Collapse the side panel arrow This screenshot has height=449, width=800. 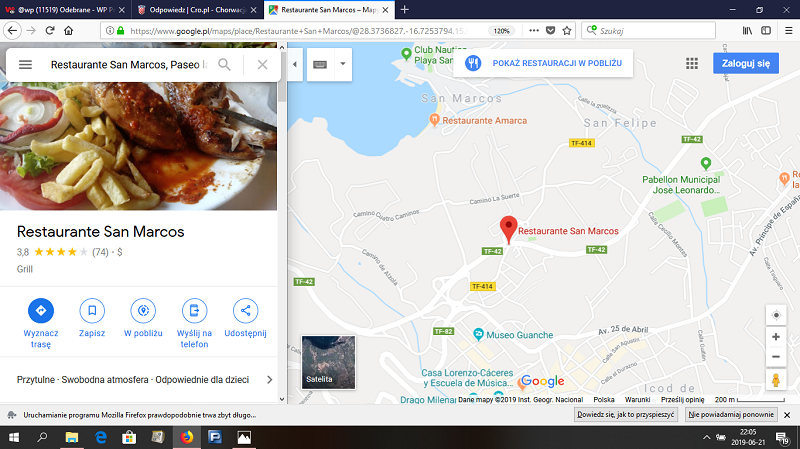pos(295,65)
